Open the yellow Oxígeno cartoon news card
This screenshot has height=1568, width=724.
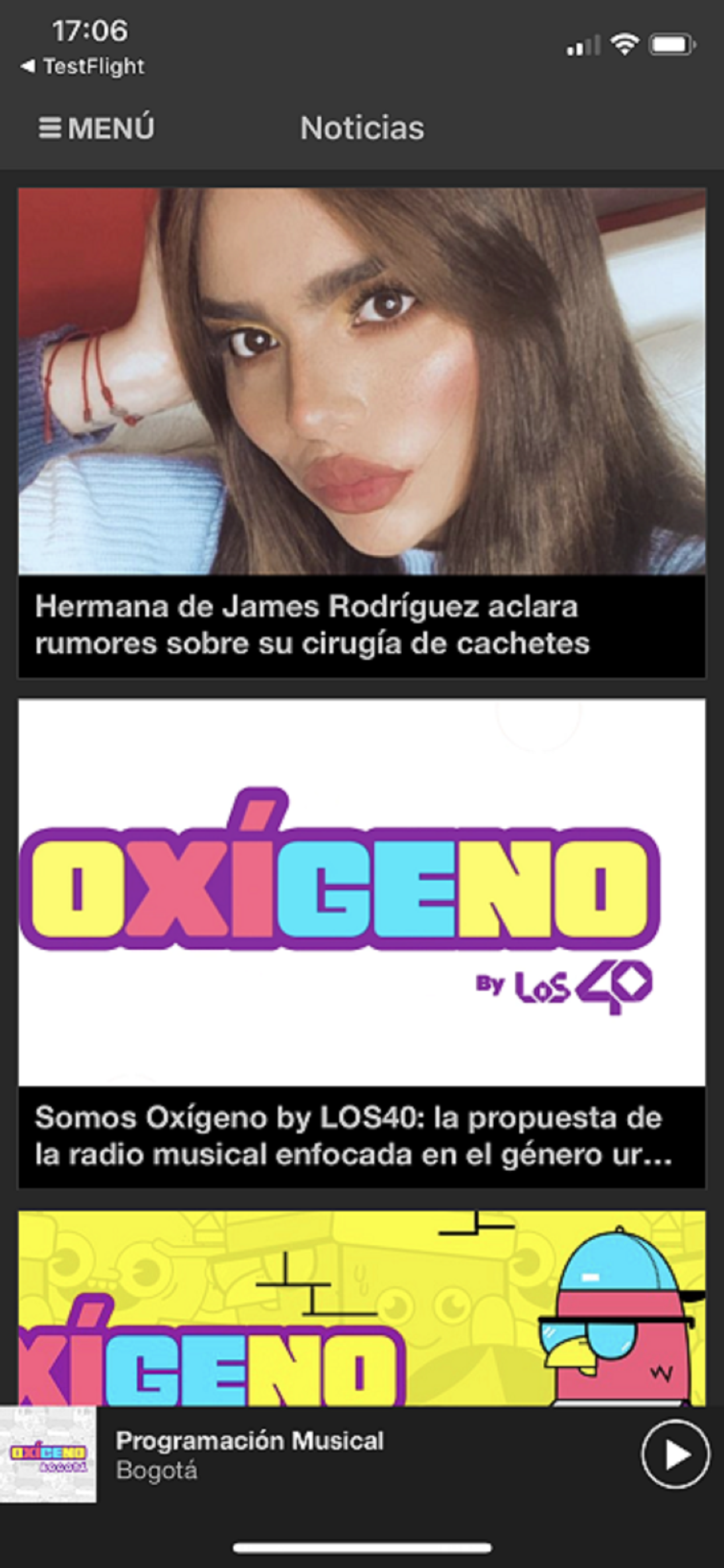point(361,1308)
